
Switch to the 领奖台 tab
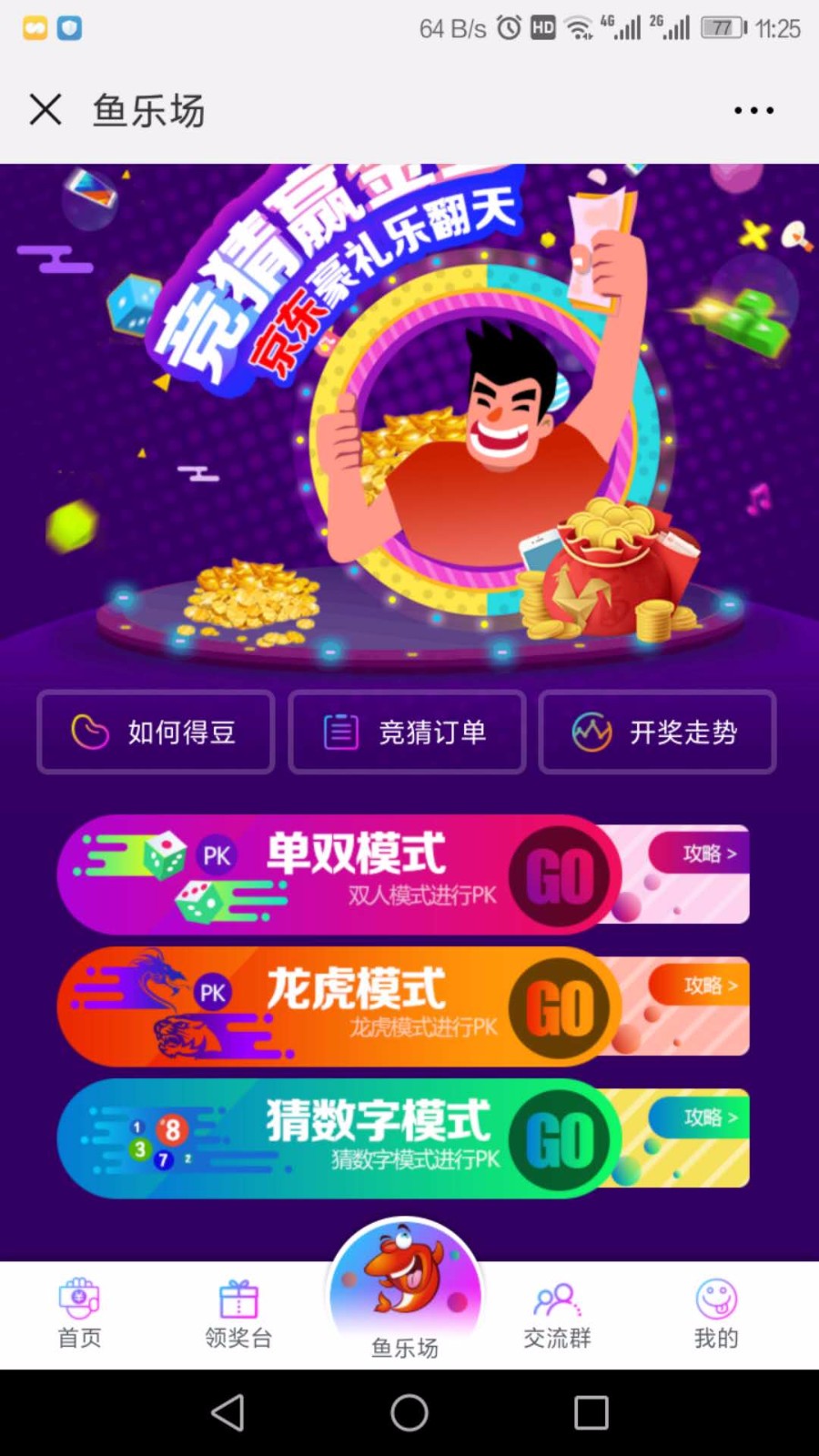[x=238, y=1314]
